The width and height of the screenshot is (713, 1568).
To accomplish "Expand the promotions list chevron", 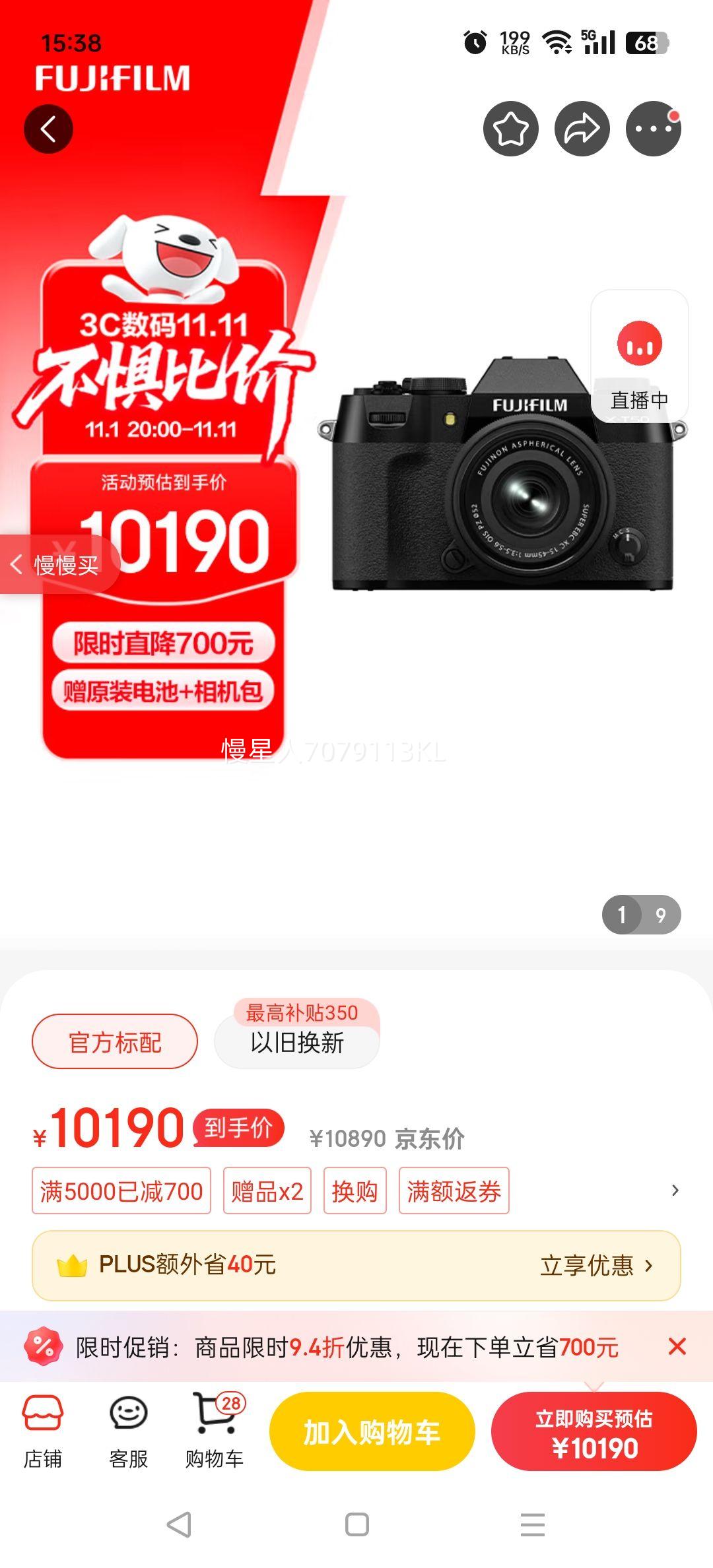I will [x=674, y=1192].
